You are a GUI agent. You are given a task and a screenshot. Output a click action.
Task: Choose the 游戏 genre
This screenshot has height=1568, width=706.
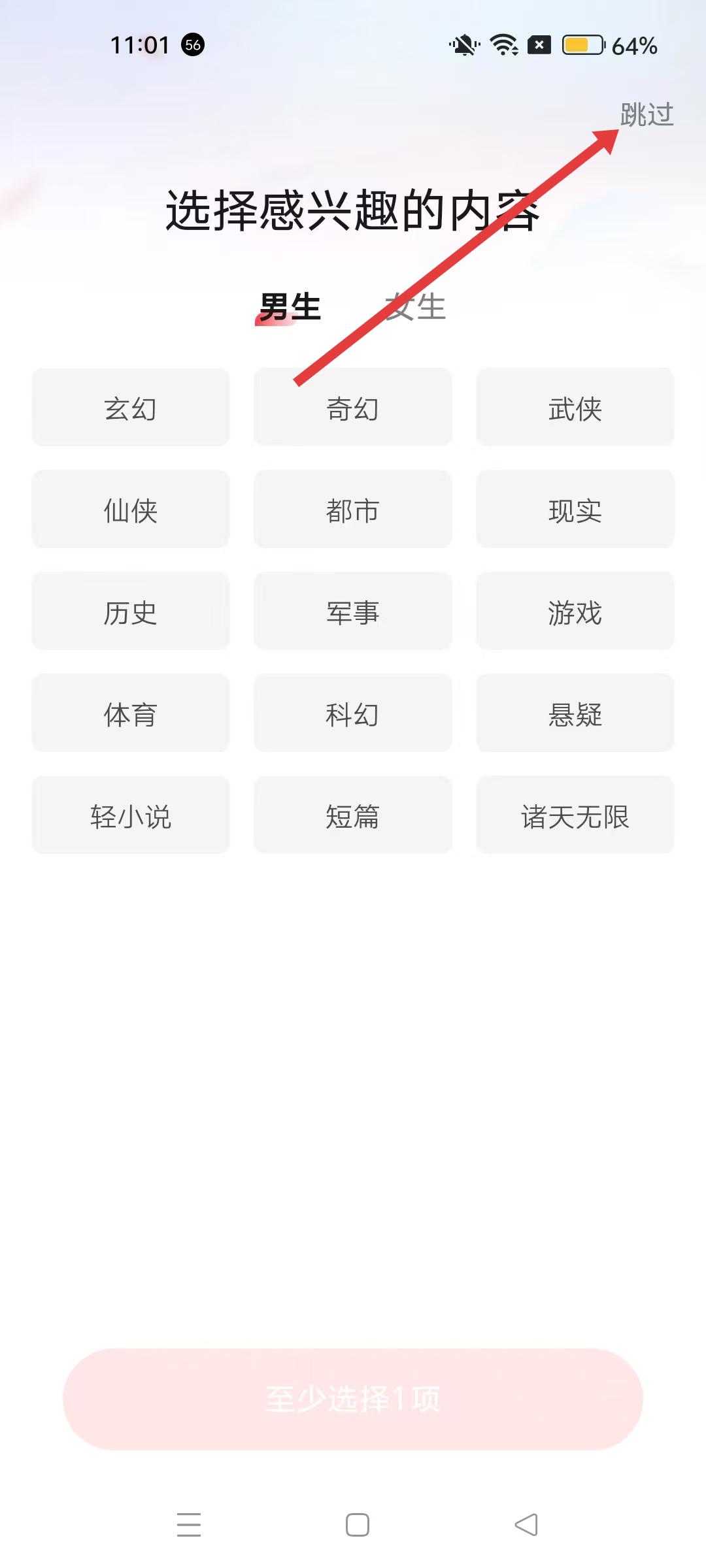[575, 612]
